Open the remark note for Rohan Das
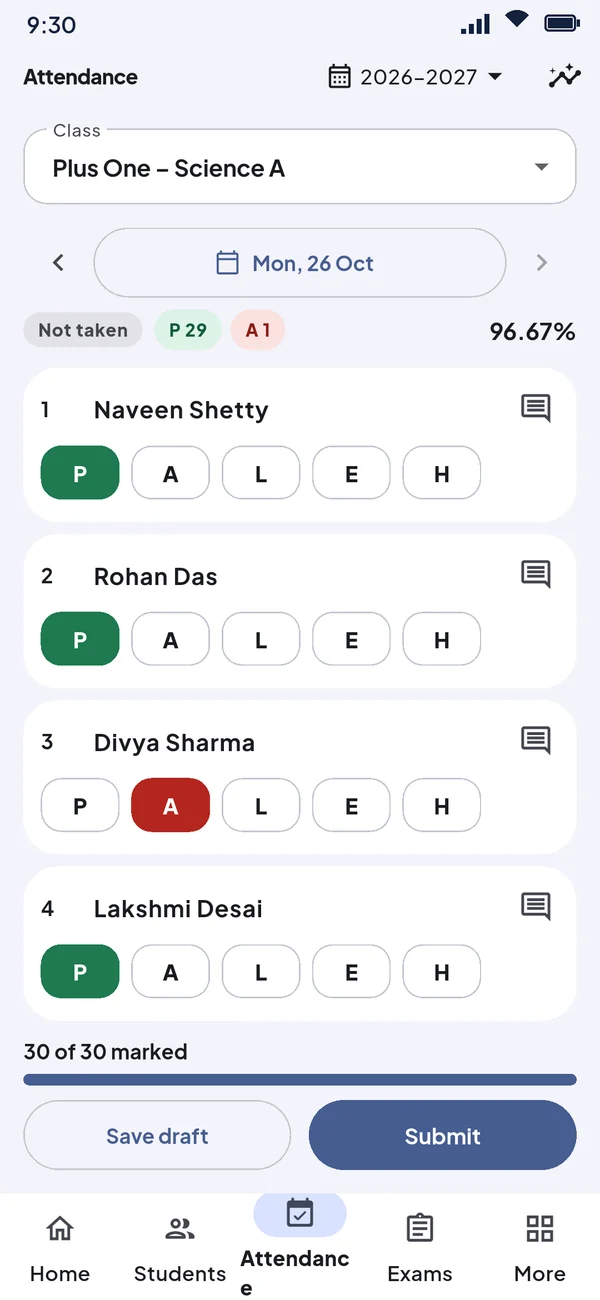Image resolution: width=600 pixels, height=1300 pixels. pos(536,574)
